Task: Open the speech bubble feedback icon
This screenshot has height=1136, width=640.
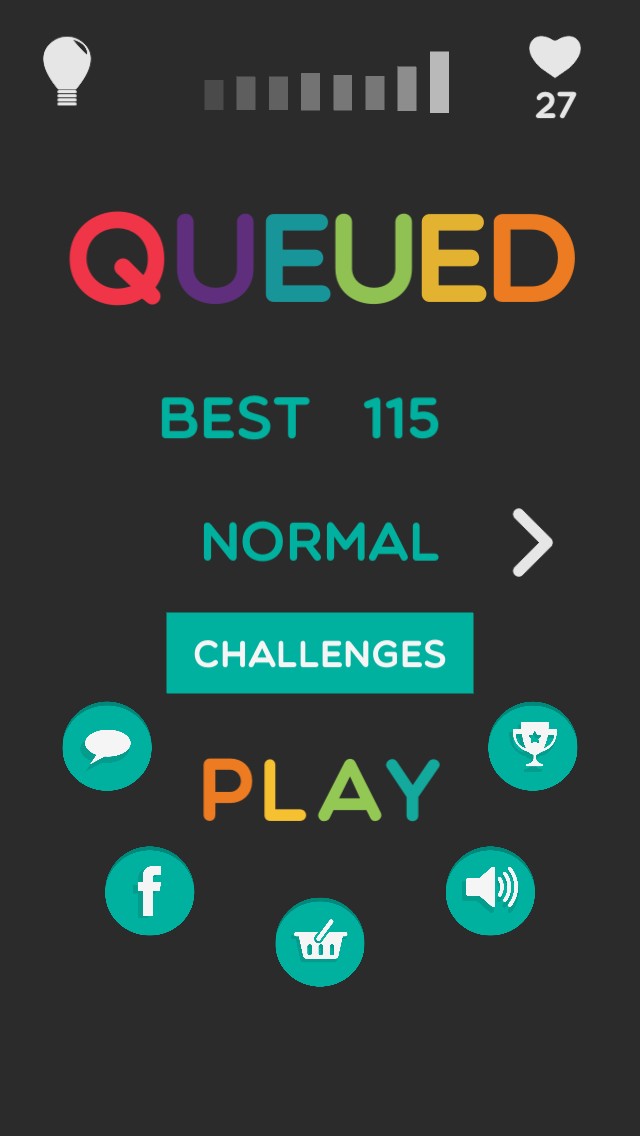Action: click(x=107, y=746)
